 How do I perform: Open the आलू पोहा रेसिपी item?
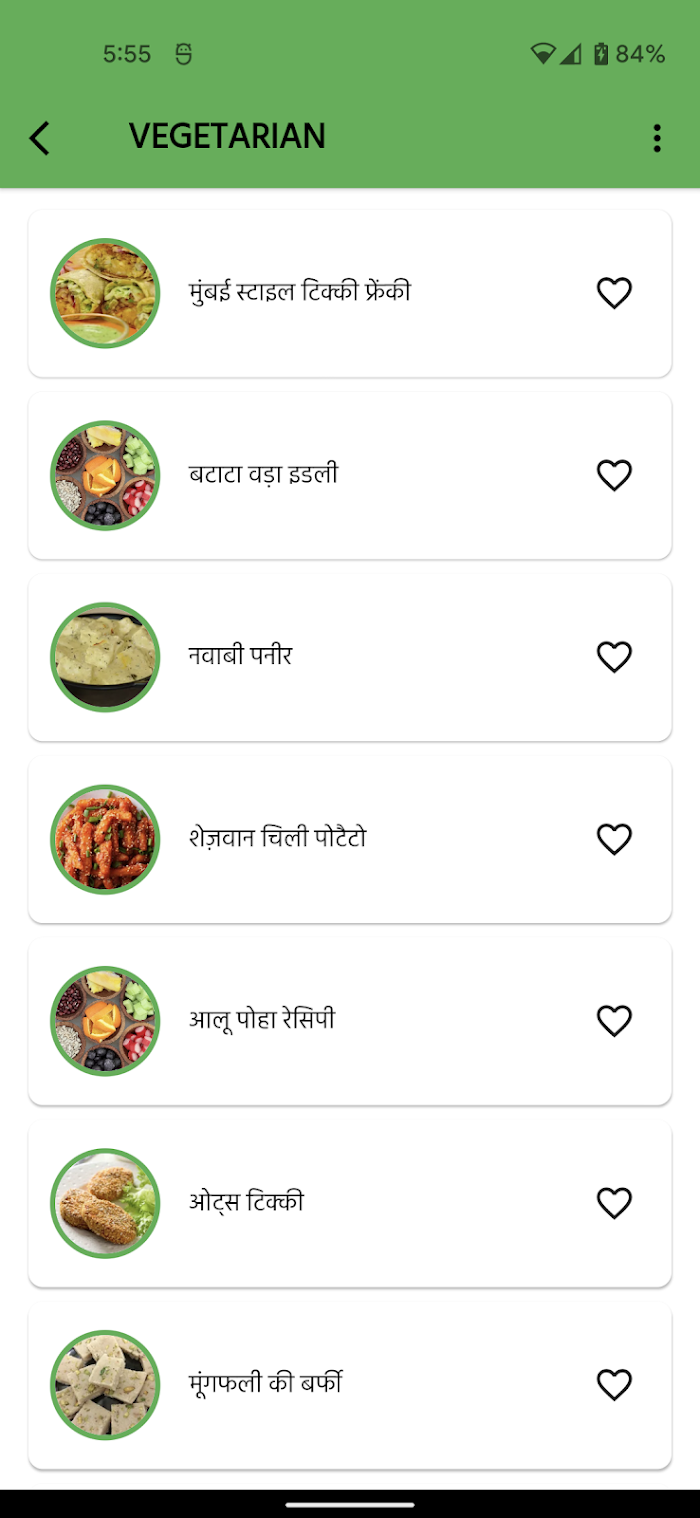[350, 1021]
